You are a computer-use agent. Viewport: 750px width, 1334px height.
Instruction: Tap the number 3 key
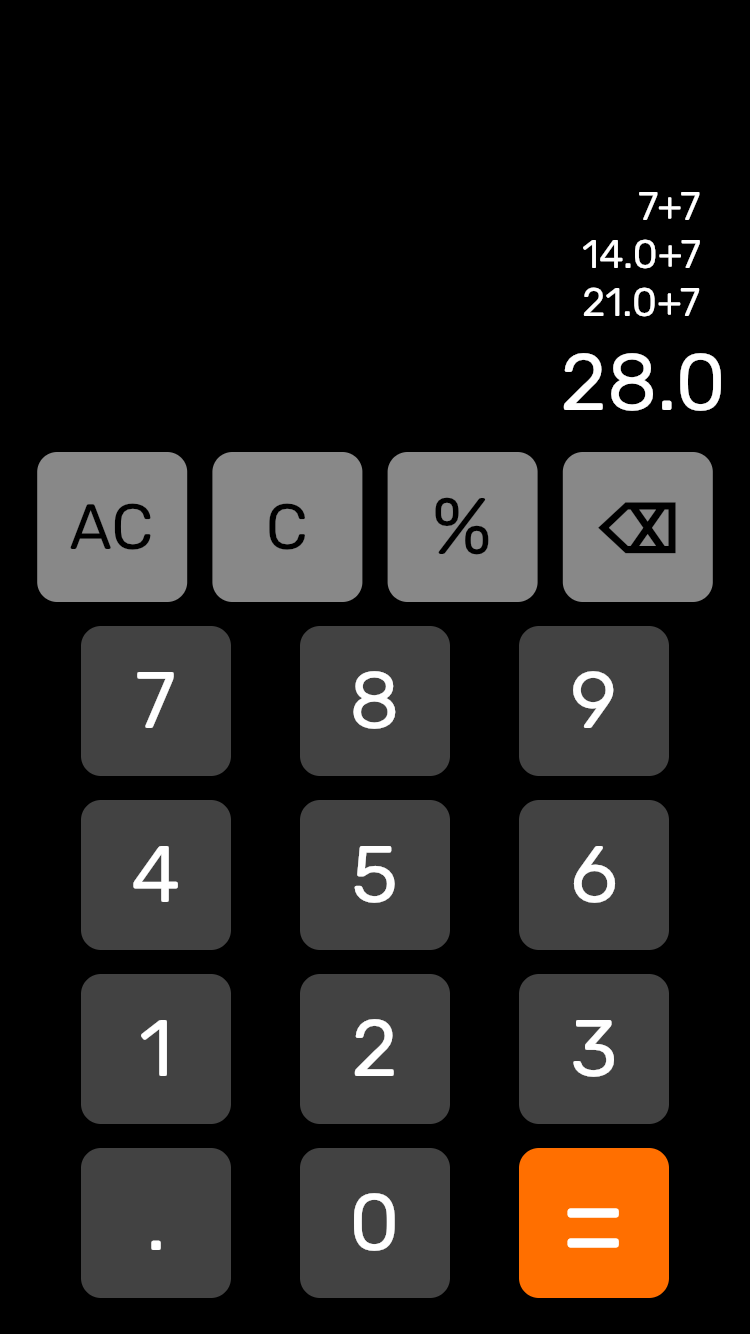coord(594,1048)
